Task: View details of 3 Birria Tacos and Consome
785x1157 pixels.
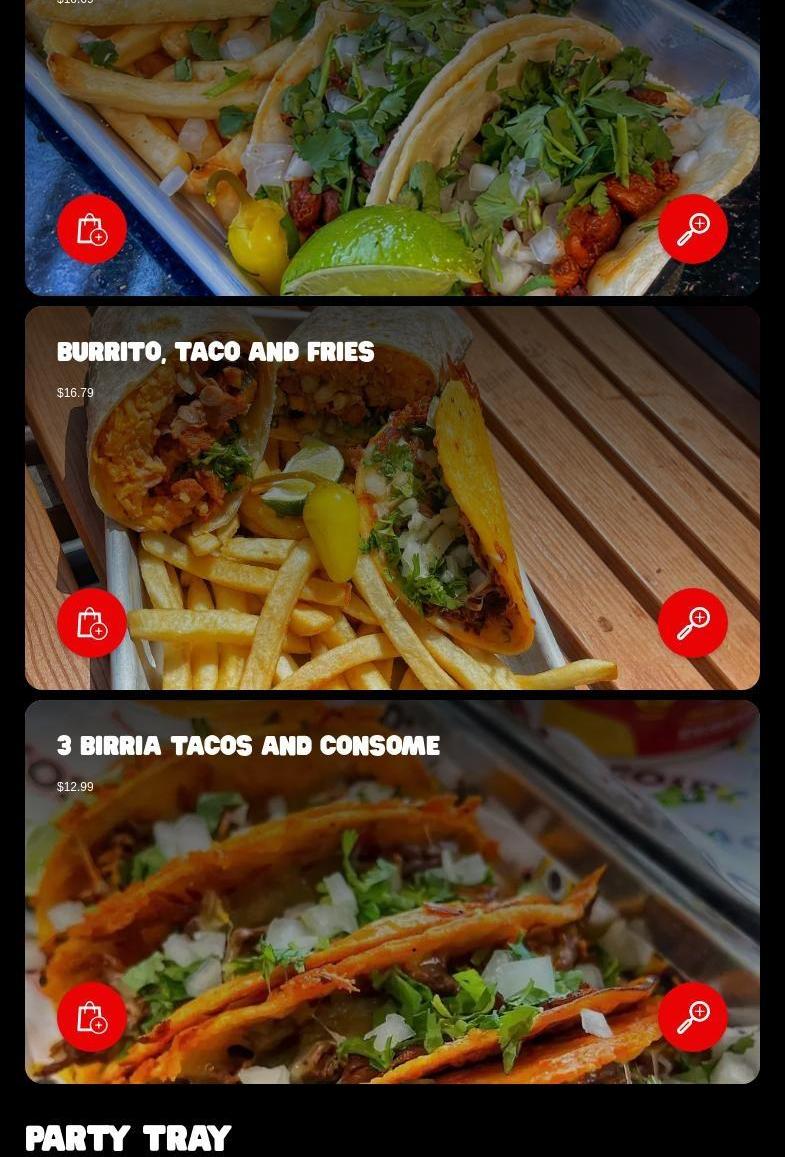Action: pos(693,1017)
